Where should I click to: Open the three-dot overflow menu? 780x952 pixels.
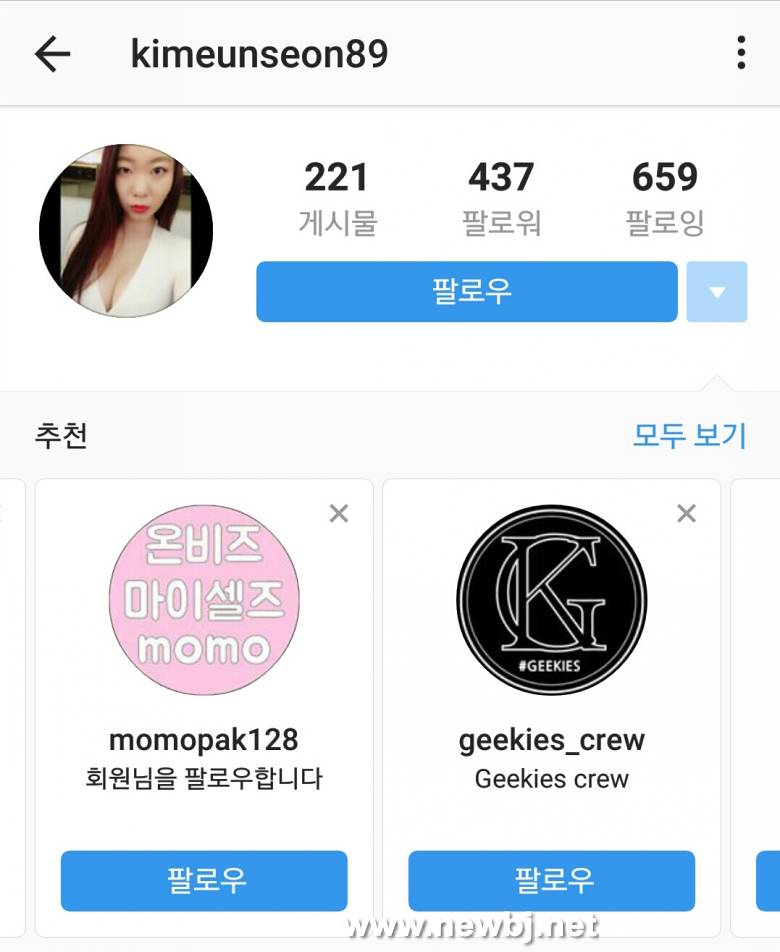click(x=740, y=53)
